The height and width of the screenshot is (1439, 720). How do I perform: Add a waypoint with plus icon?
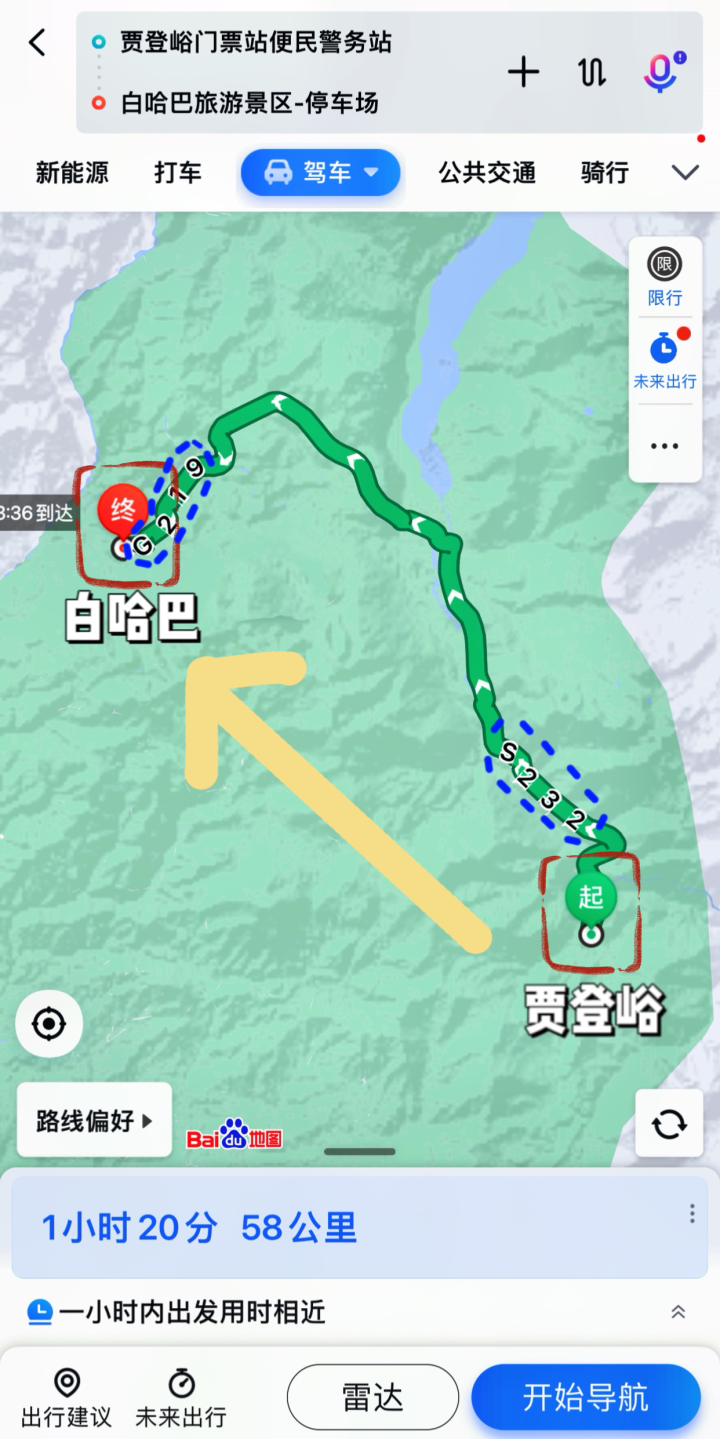523,72
